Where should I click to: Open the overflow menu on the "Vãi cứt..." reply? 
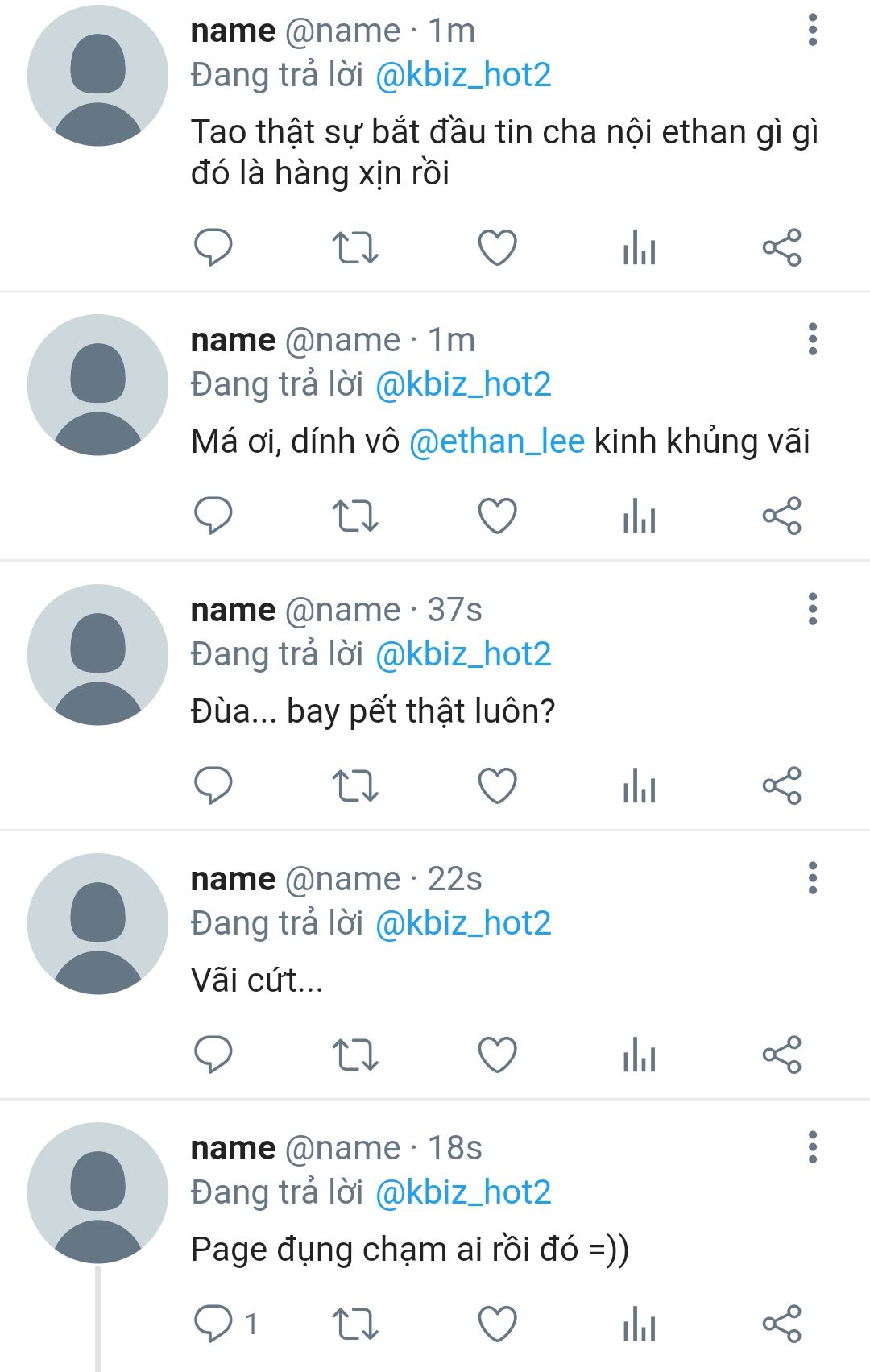point(812,878)
